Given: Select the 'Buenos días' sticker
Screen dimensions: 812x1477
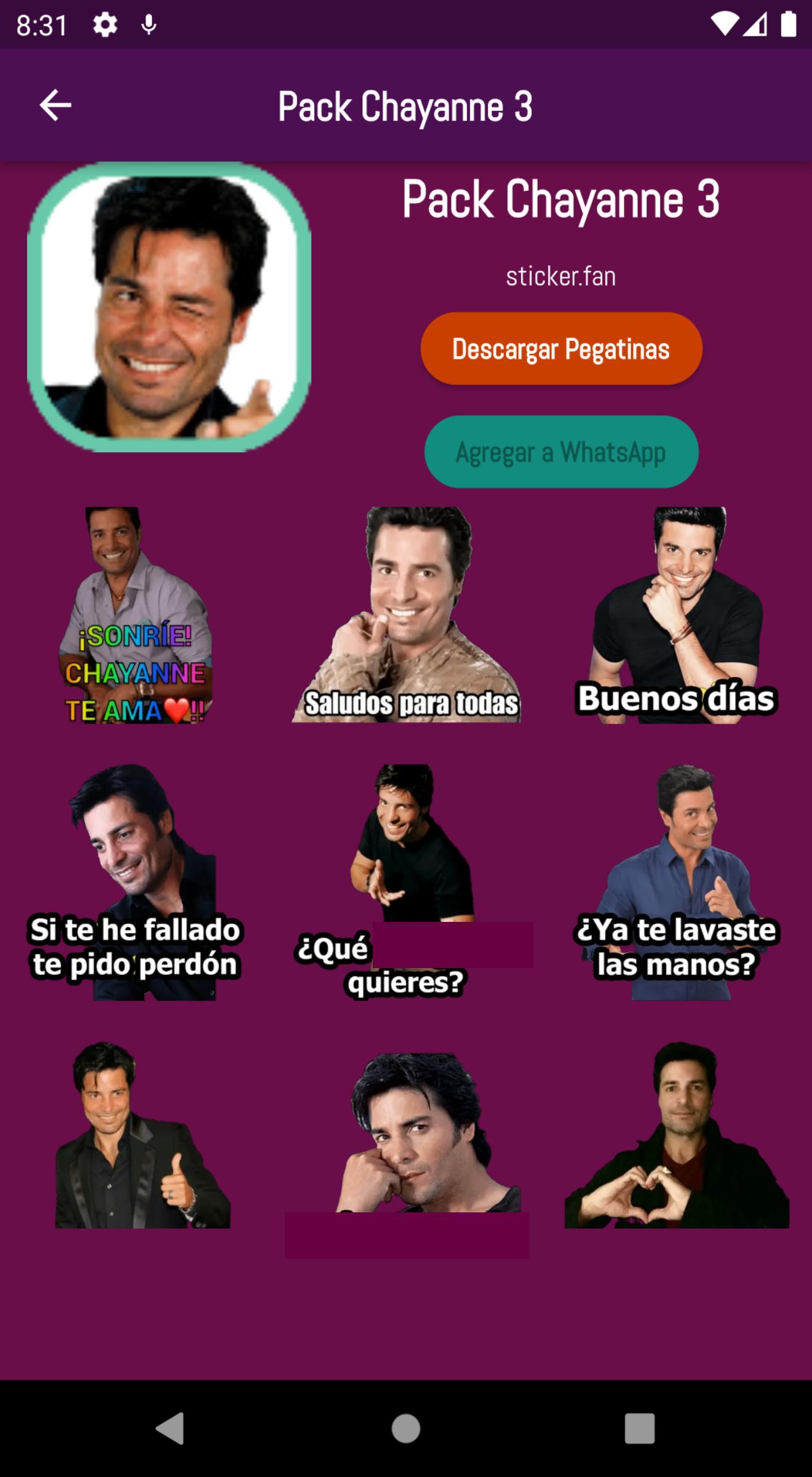Looking at the screenshot, I should click(677, 615).
